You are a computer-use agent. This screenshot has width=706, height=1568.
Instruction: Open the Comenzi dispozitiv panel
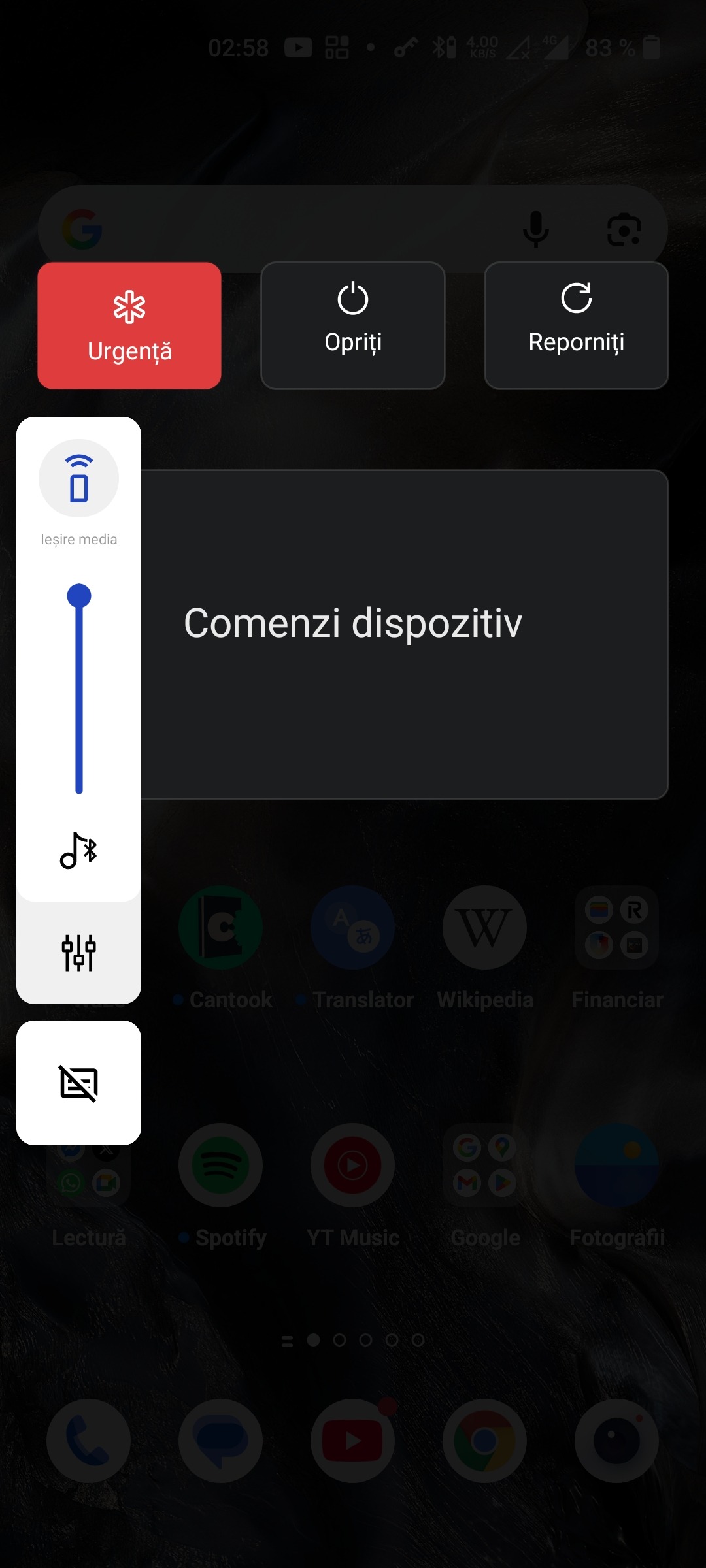[x=405, y=634]
